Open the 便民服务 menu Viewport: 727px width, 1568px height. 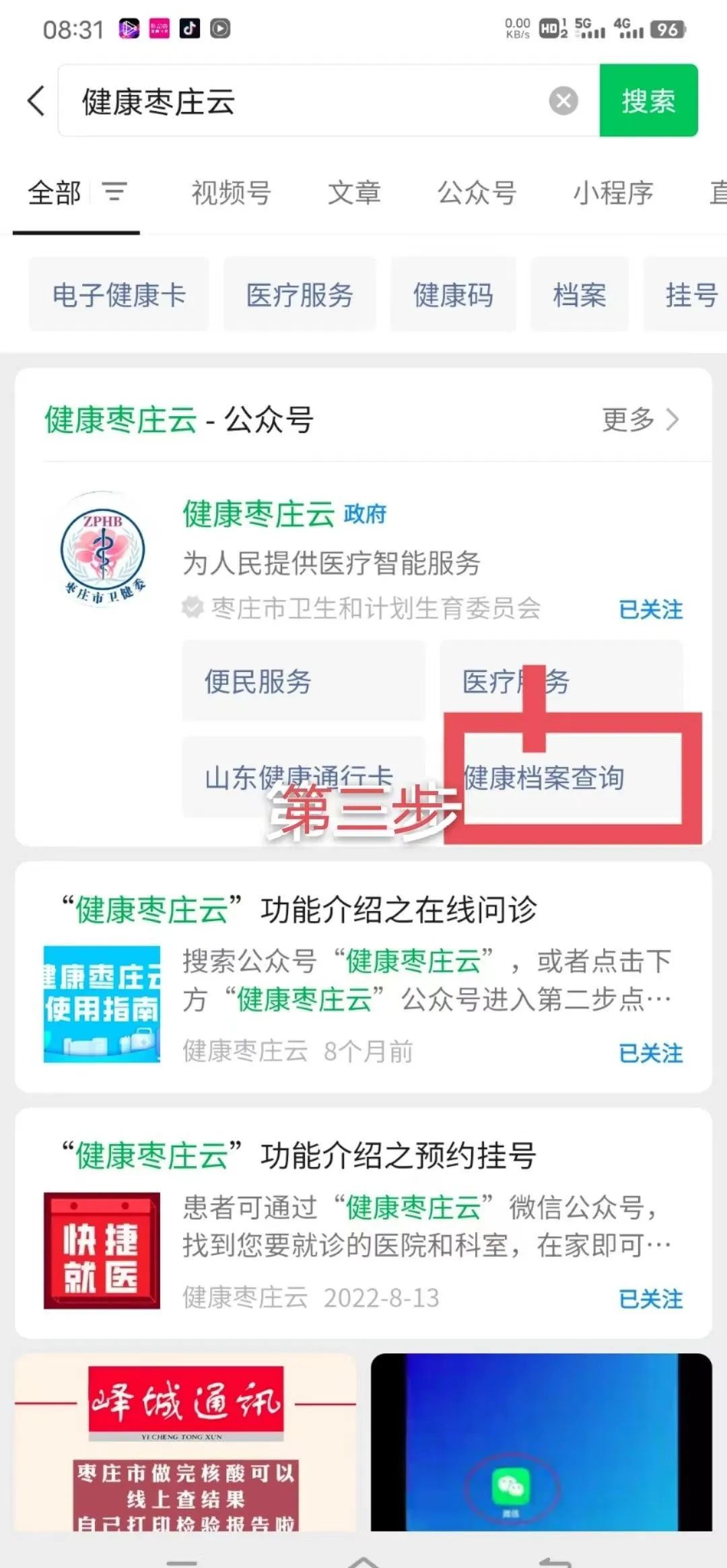303,681
